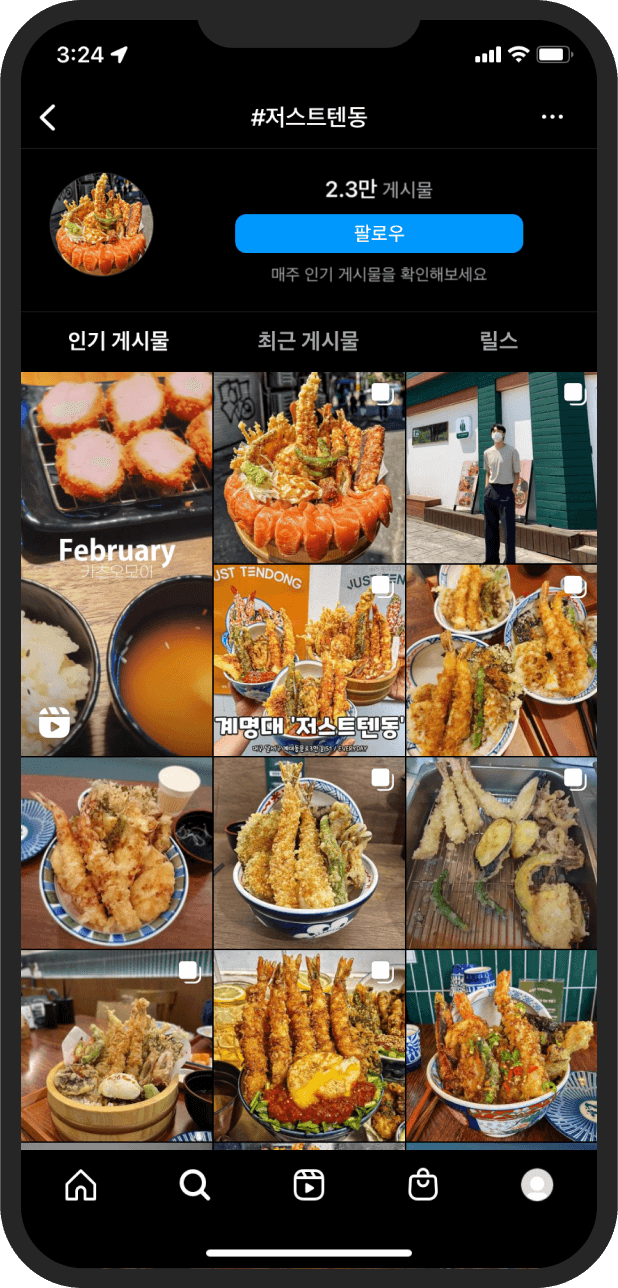Image resolution: width=618 pixels, height=1288 pixels.
Task: Open the February katsu reel post
Action: tap(116, 564)
